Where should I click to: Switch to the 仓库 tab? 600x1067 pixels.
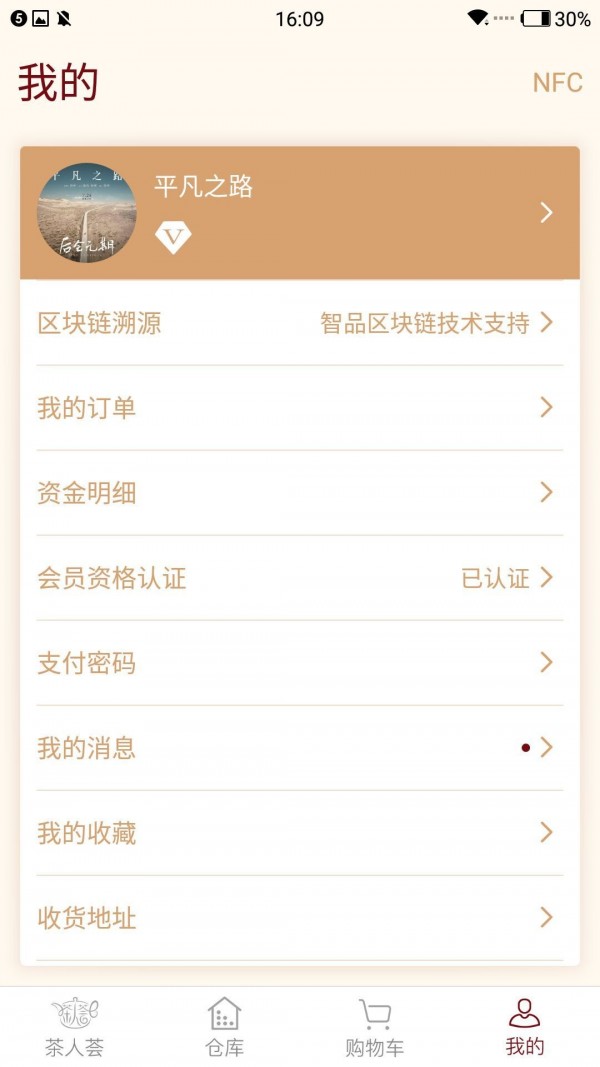pos(224,1027)
